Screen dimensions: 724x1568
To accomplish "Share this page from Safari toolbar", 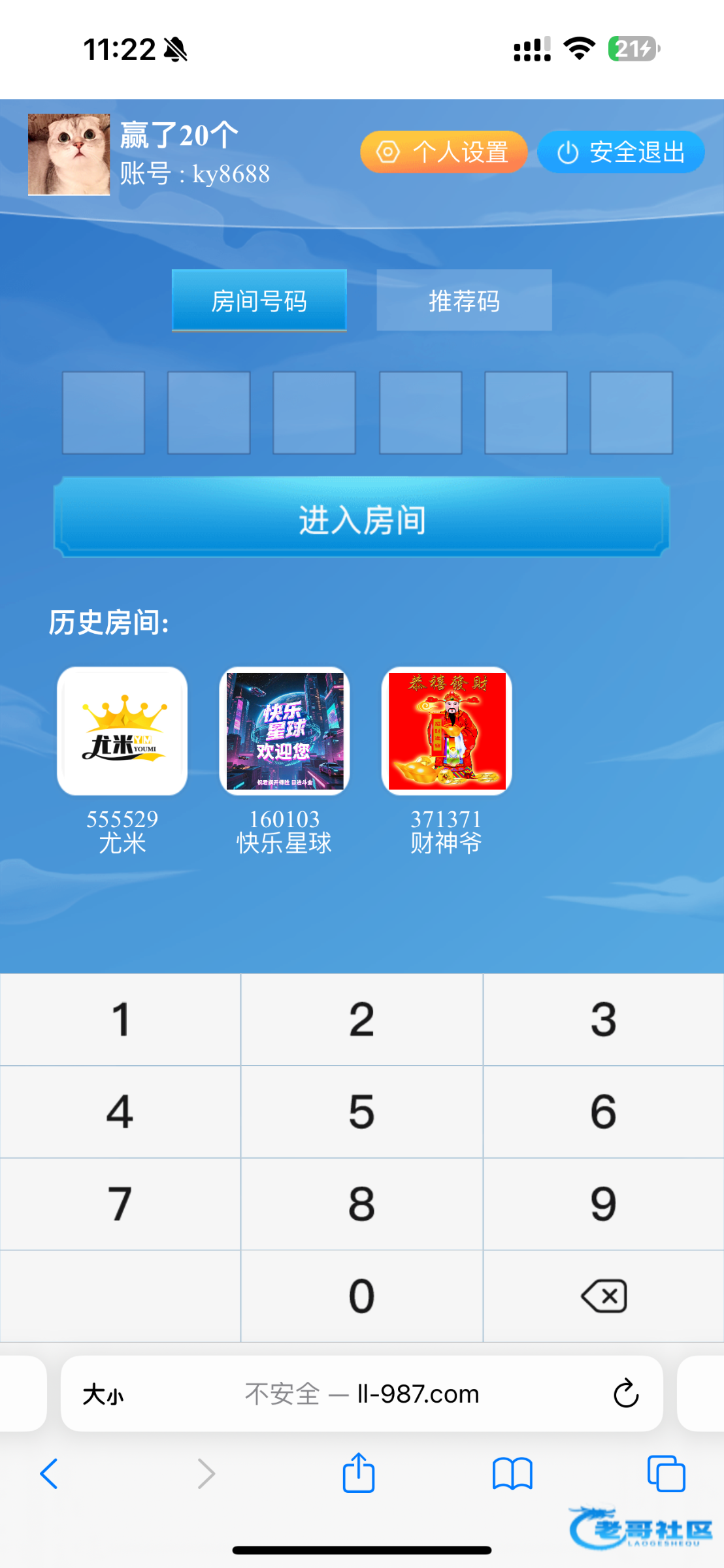I will 359,1473.
